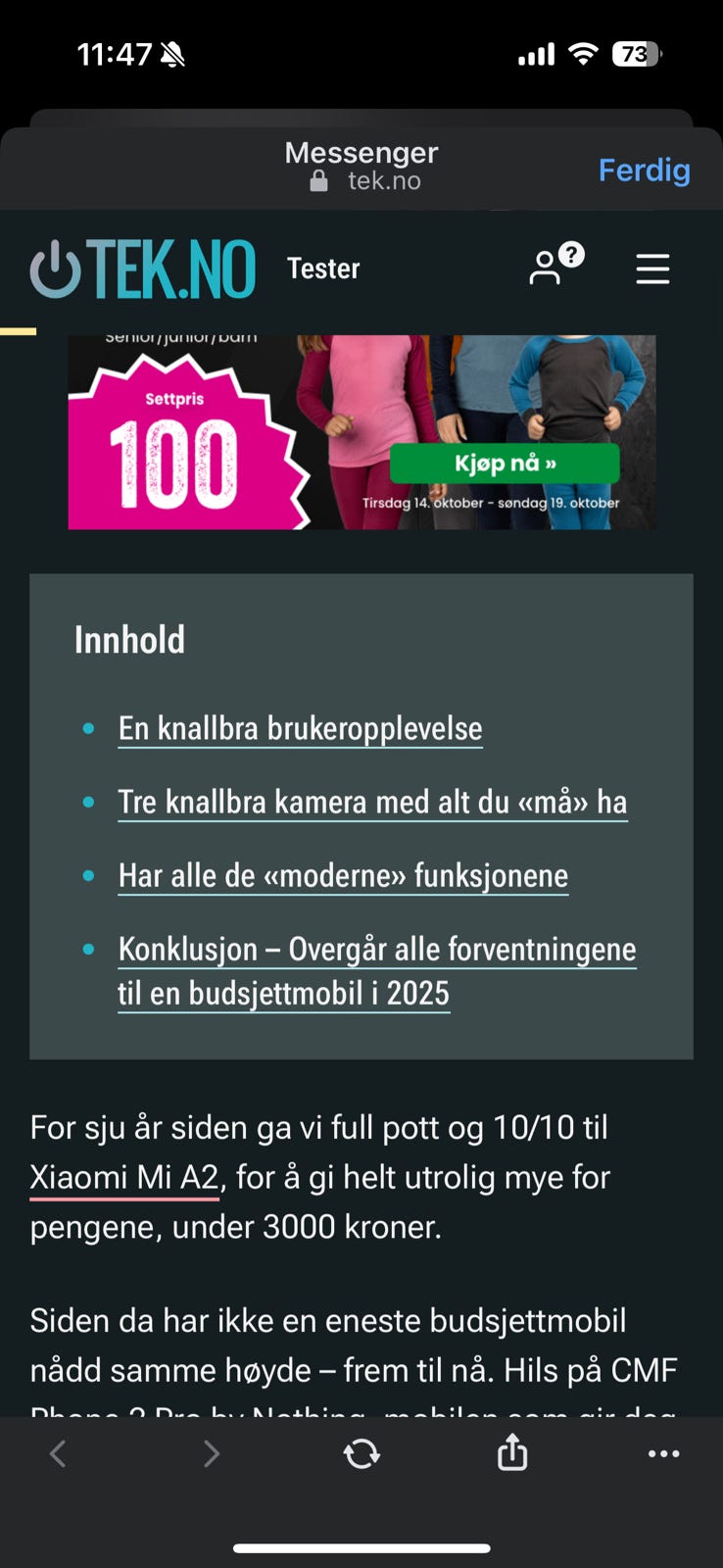Tap the Messenger browser title bar

pos(361,153)
